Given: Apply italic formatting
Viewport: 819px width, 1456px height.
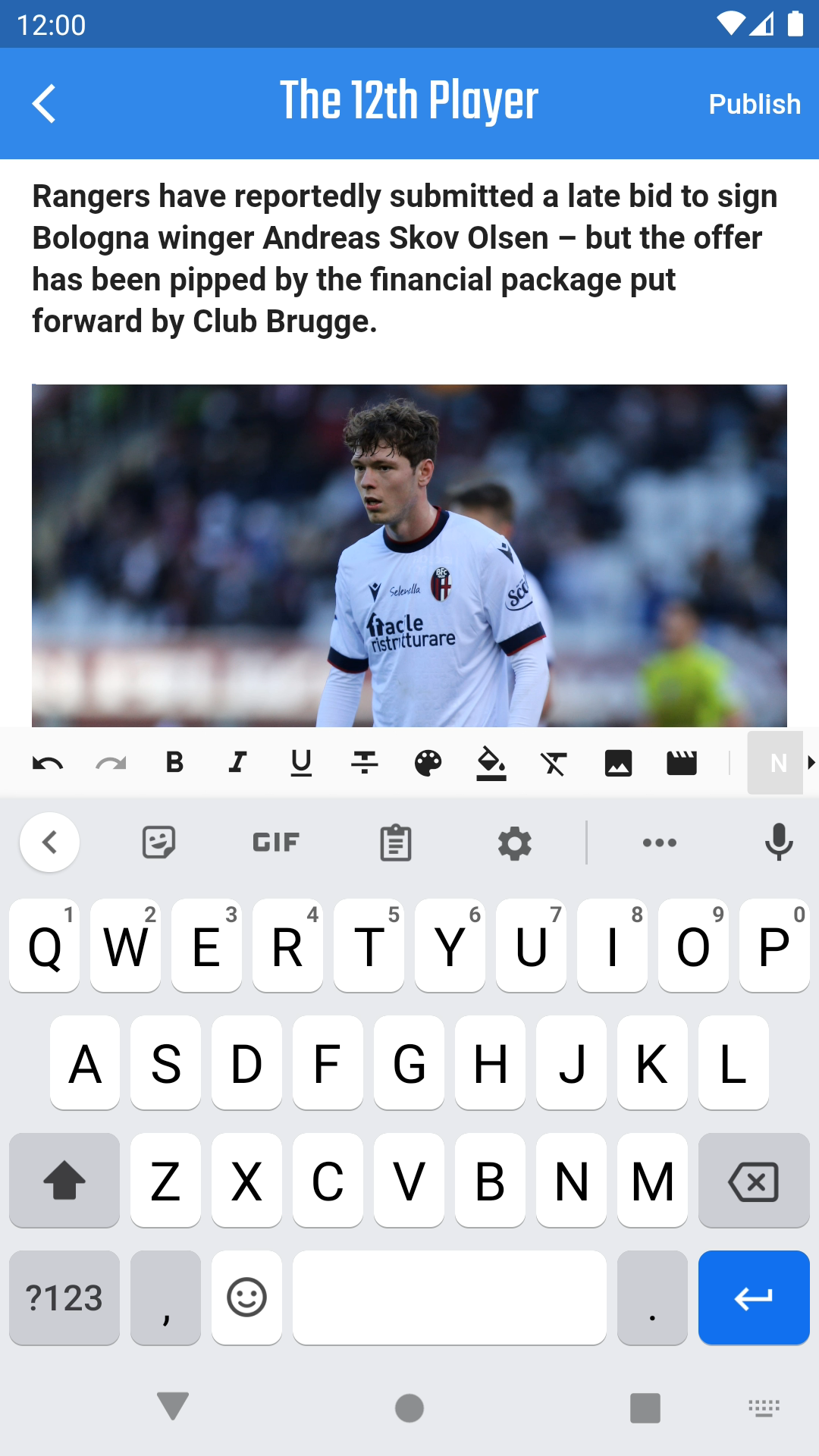Looking at the screenshot, I should [x=238, y=762].
